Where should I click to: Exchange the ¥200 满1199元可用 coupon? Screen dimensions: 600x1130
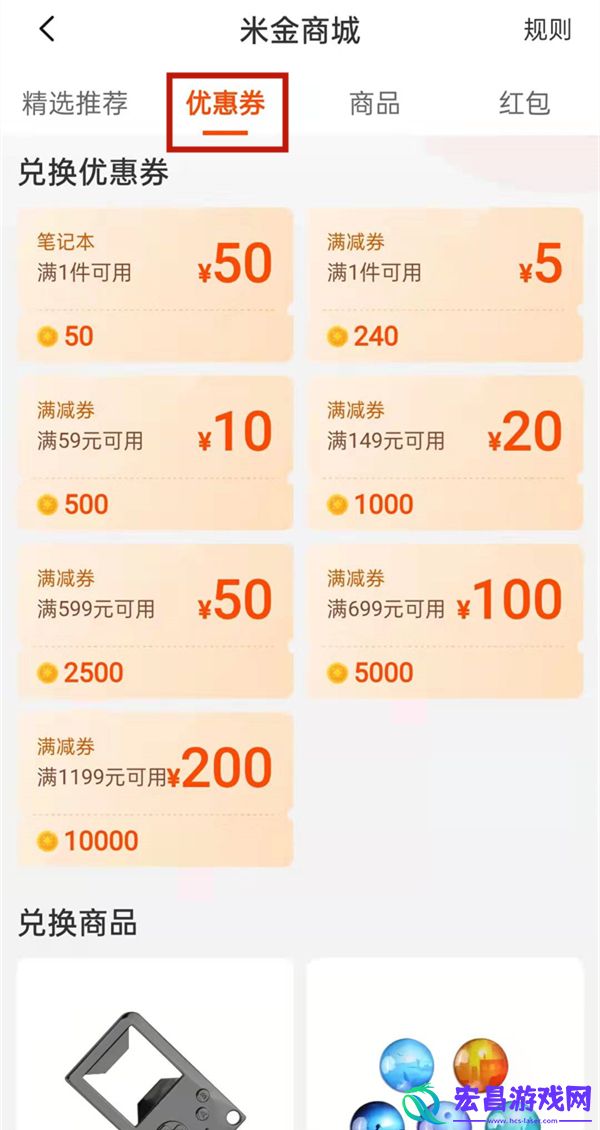[155, 789]
